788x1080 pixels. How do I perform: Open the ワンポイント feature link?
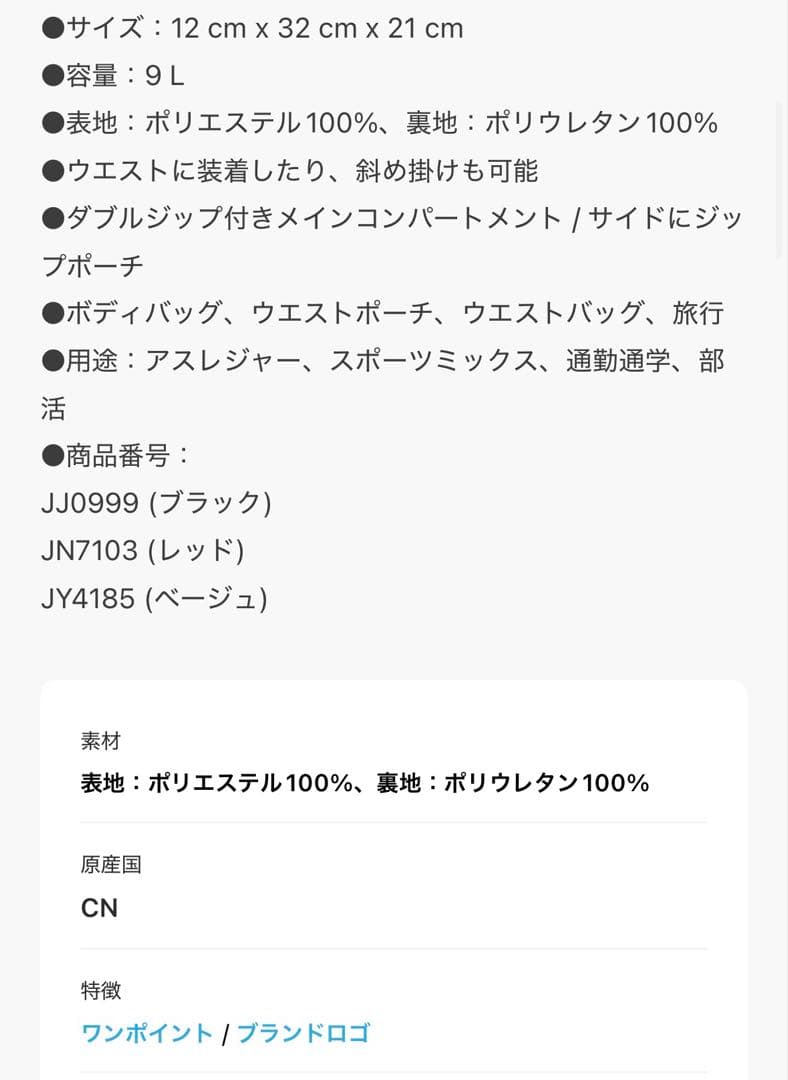(147, 1033)
